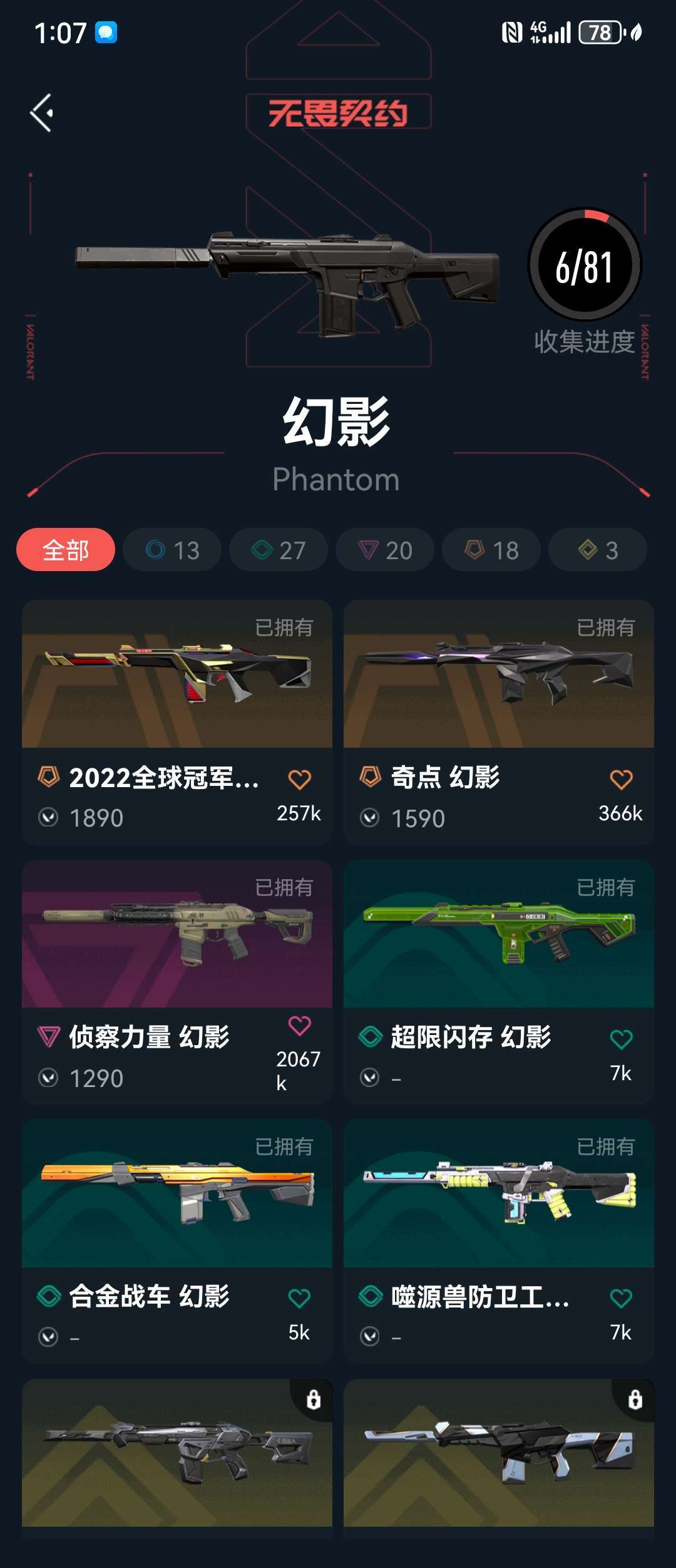Filter skins by the blue tier with 13
This screenshot has width=676, height=1568.
tap(172, 550)
